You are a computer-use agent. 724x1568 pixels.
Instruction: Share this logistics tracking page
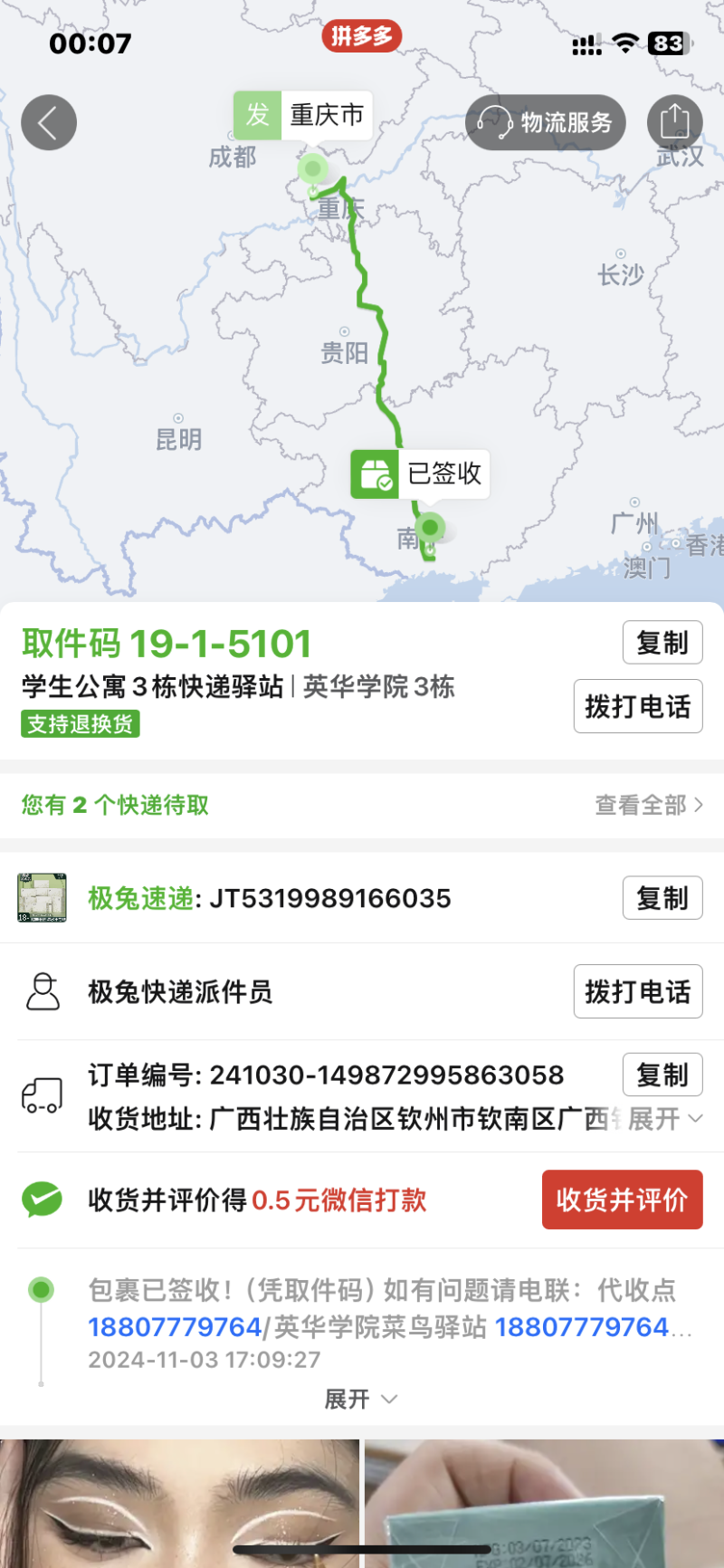click(x=674, y=122)
